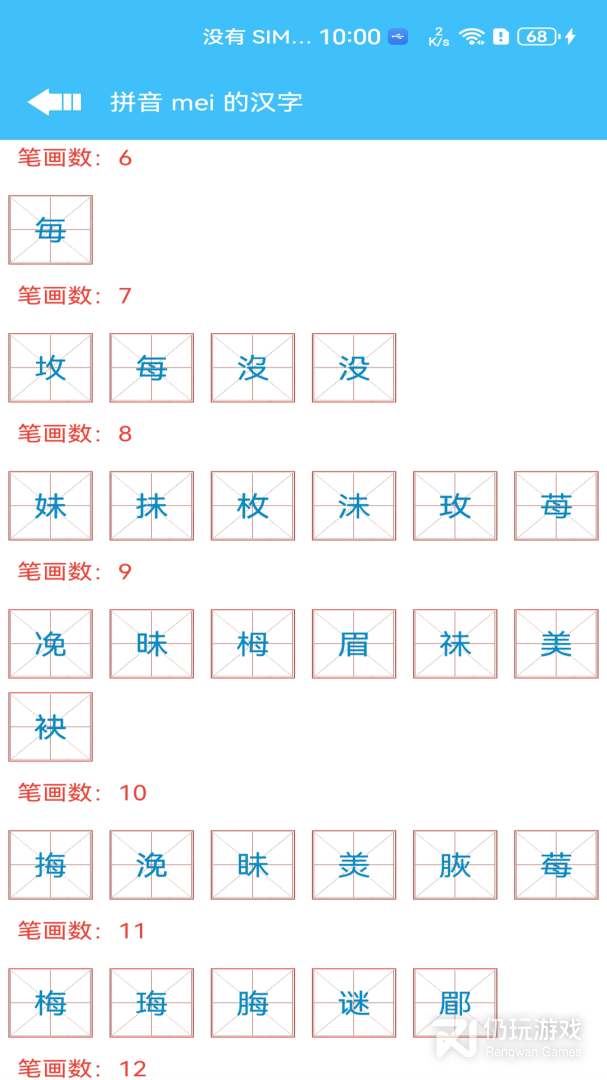Go back using the arrow icon

tap(54, 102)
